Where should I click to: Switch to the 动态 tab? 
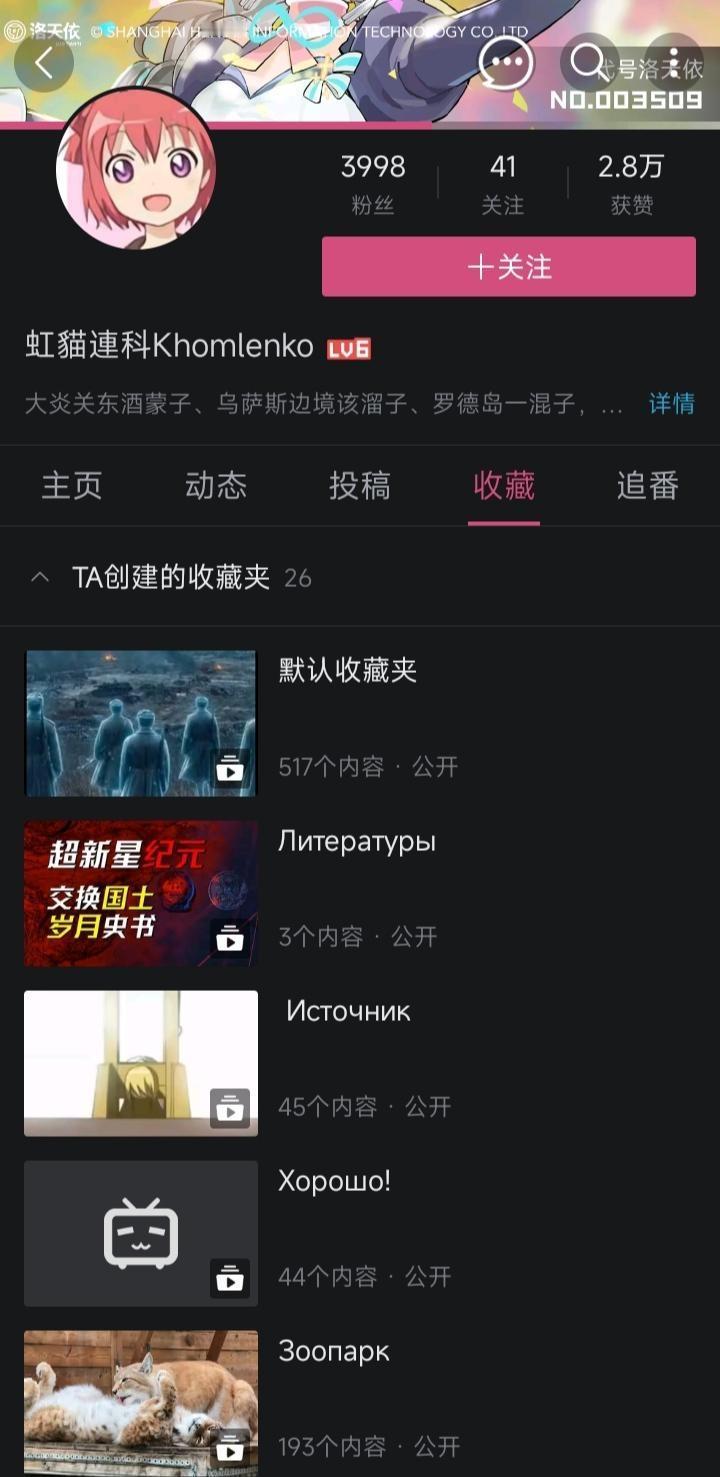[216, 486]
